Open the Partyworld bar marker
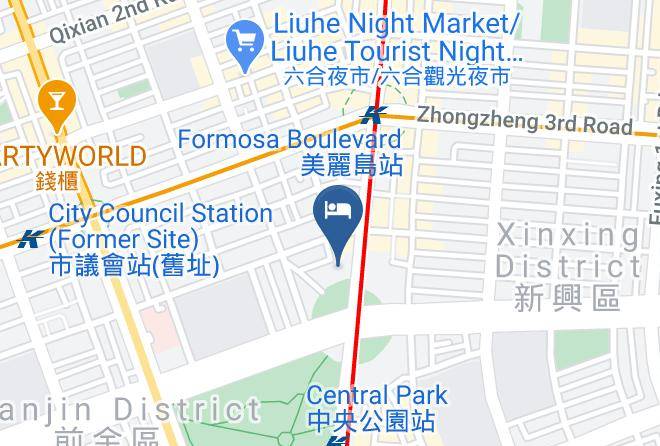 pos(50,101)
